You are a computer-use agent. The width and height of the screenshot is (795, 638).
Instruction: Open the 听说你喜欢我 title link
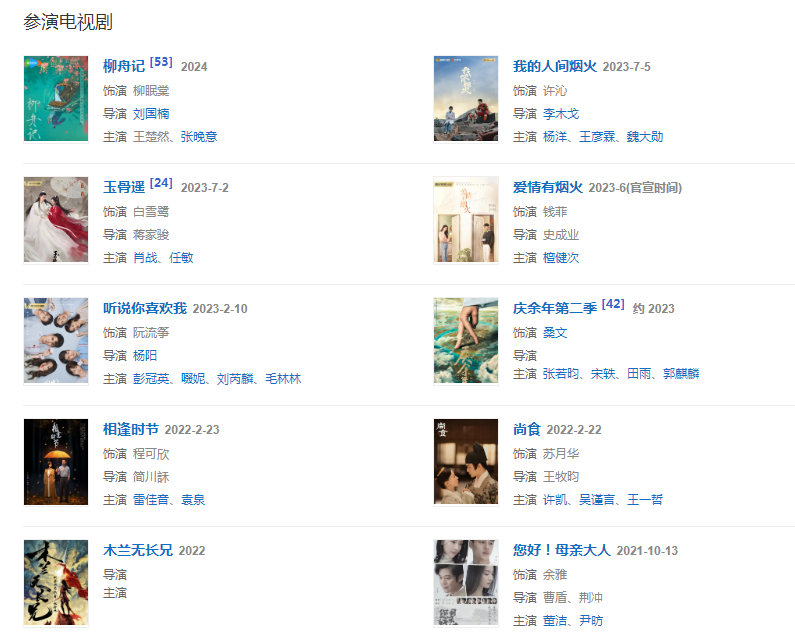point(144,309)
